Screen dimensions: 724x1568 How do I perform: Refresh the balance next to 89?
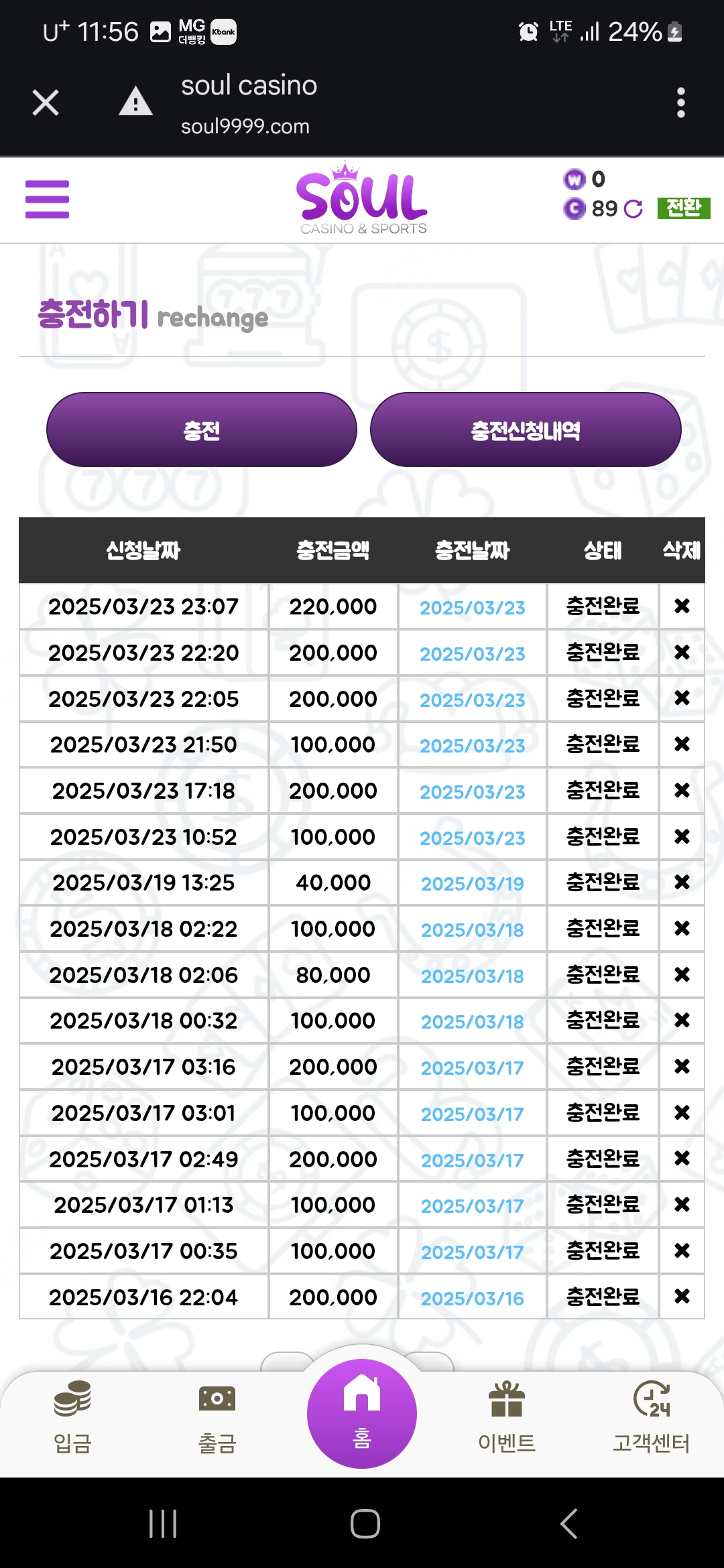tap(633, 209)
